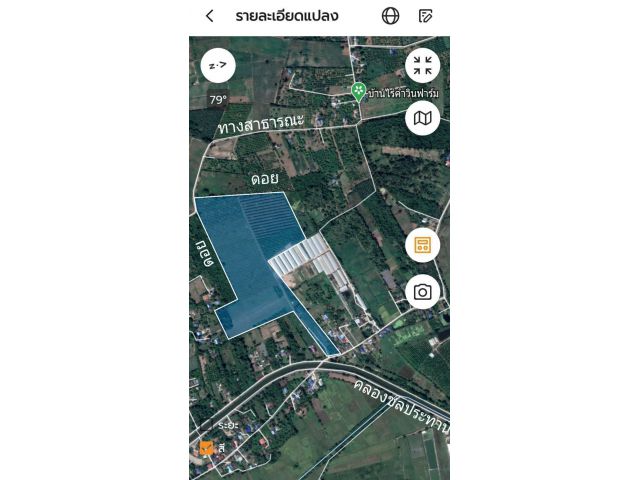This screenshot has width=640, height=480.
Task: Open the globe icon in header
Action: [x=391, y=16]
